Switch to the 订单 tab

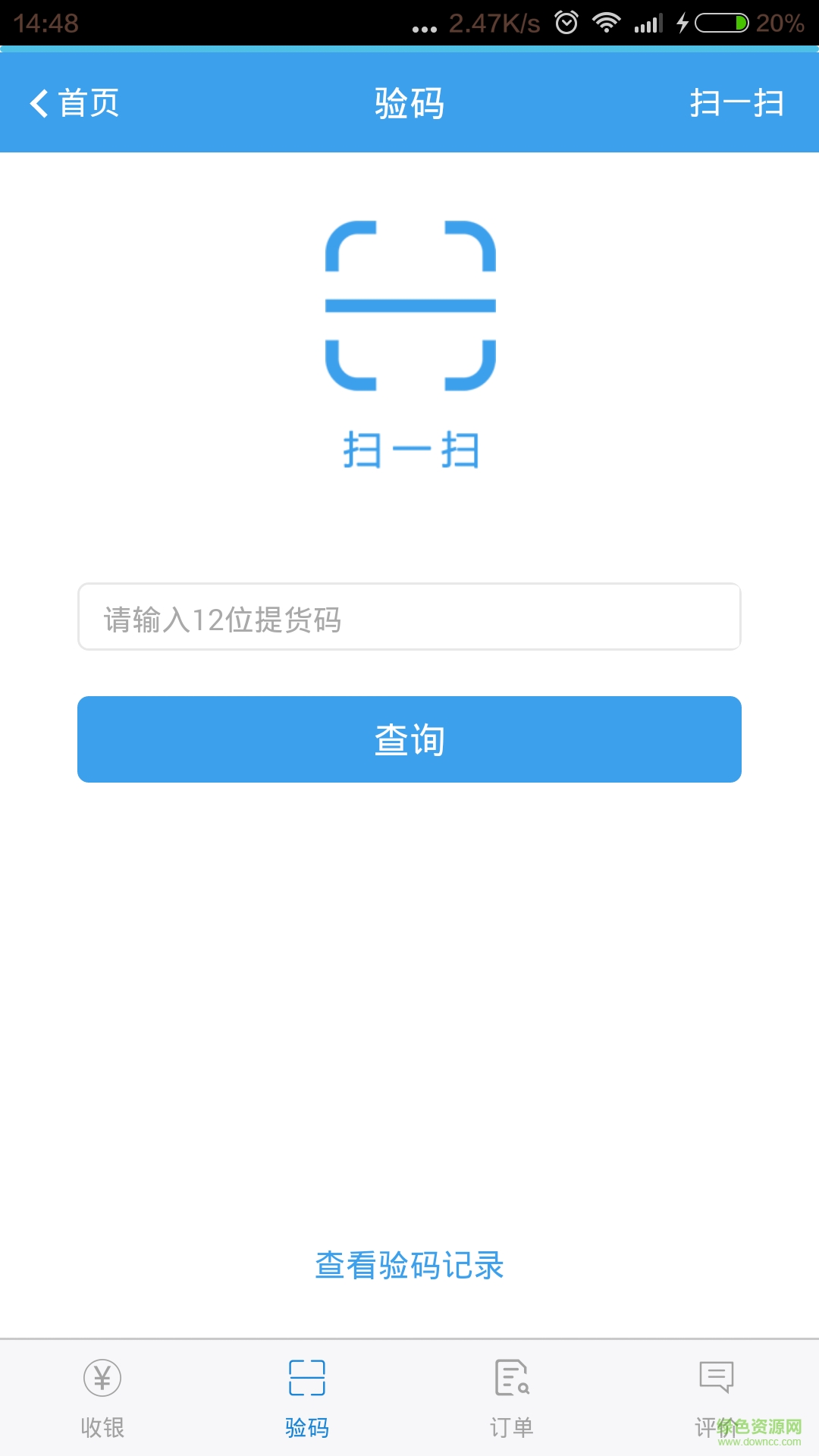point(512,1398)
